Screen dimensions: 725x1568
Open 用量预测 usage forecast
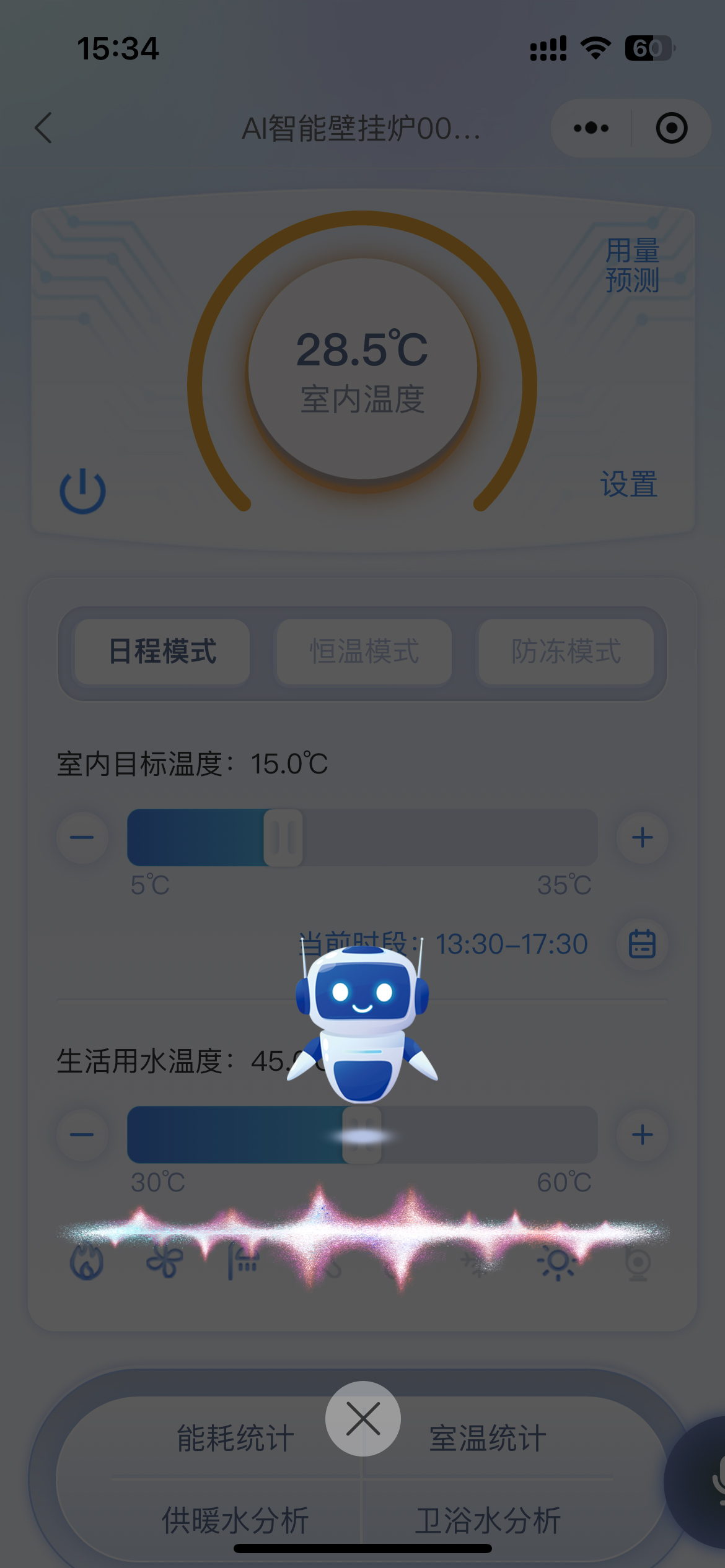(x=632, y=265)
